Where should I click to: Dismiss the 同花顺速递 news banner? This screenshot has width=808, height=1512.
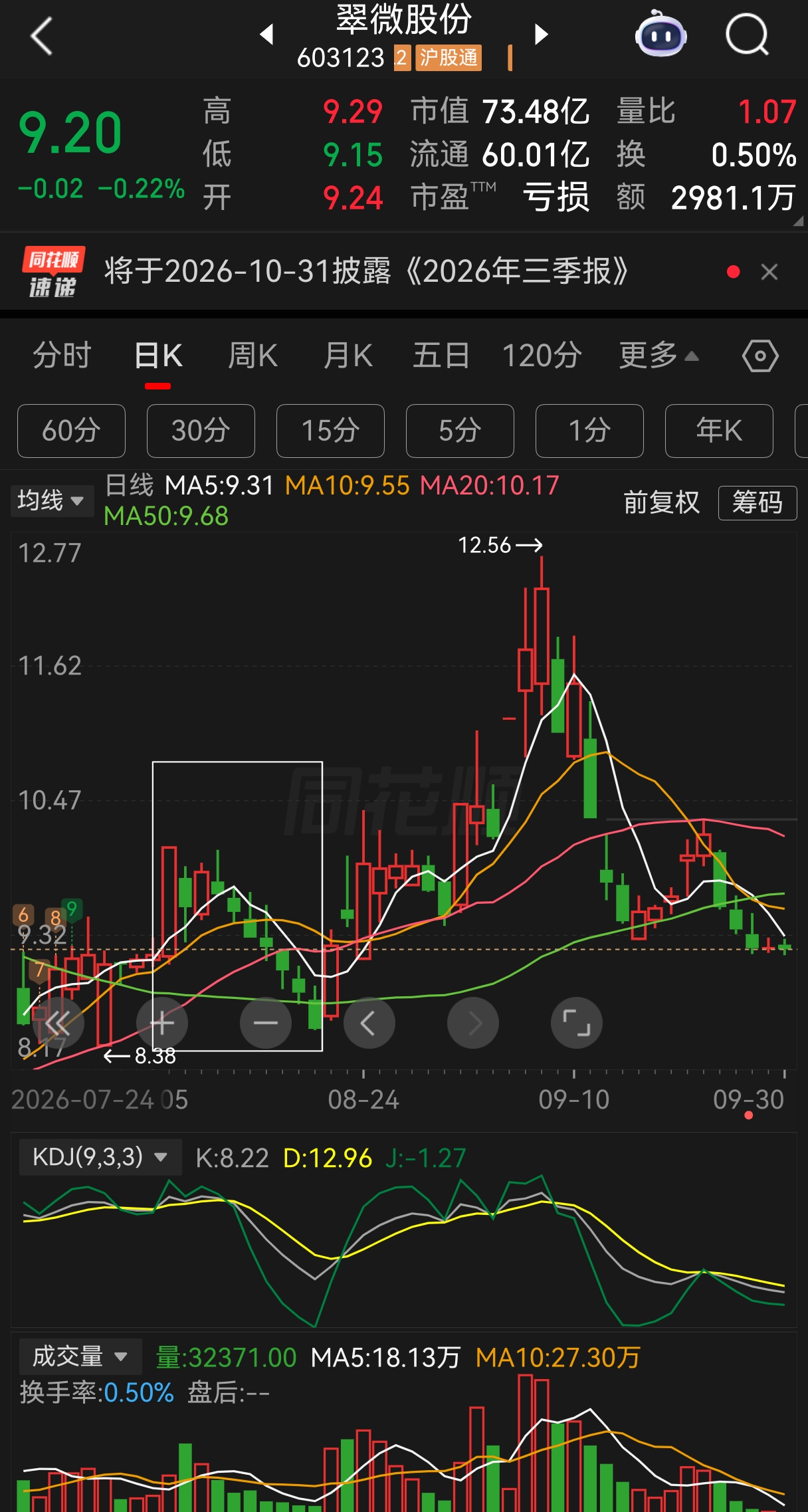(x=769, y=272)
